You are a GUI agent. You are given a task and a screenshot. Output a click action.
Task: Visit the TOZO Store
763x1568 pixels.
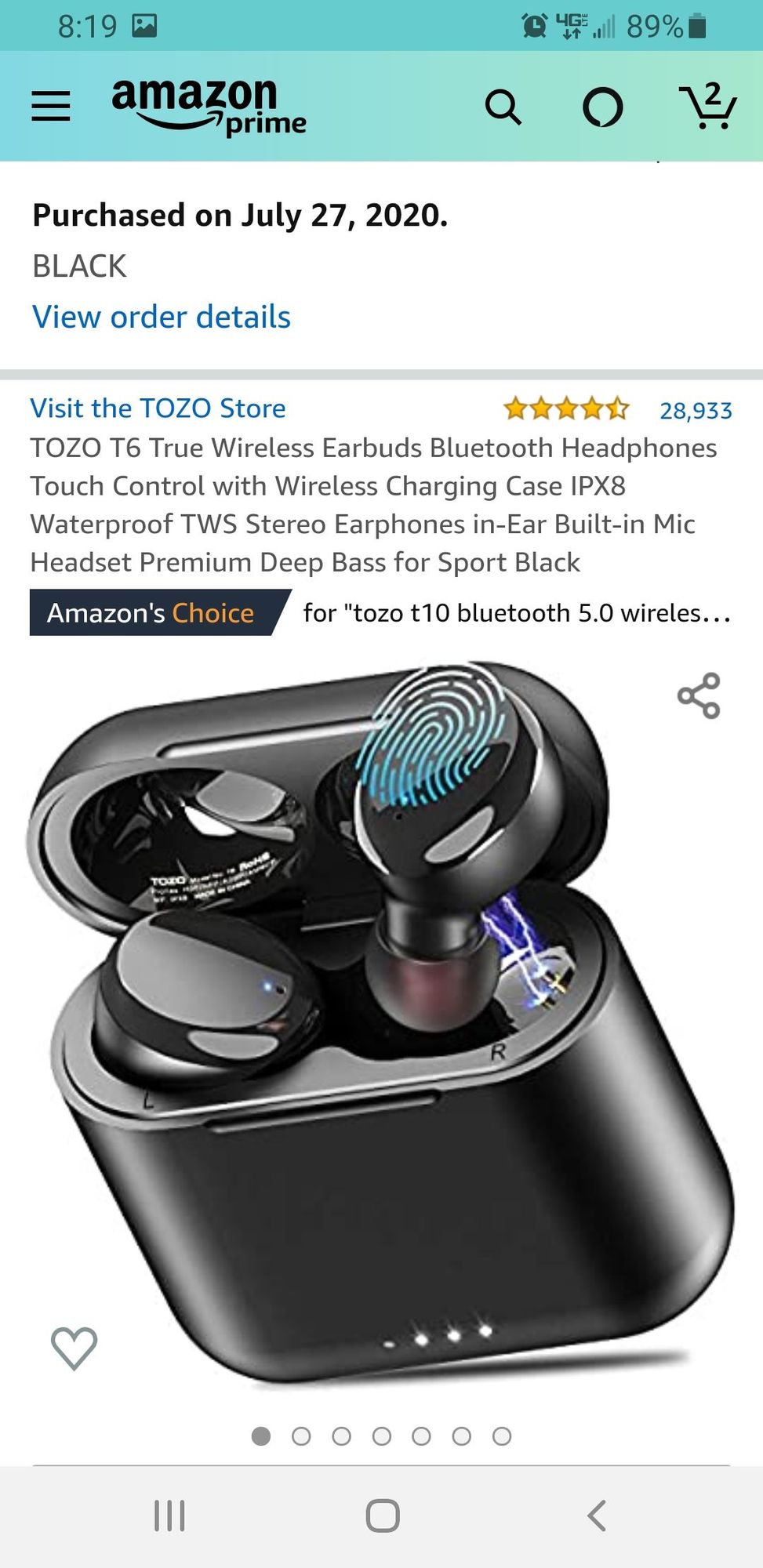coord(158,408)
